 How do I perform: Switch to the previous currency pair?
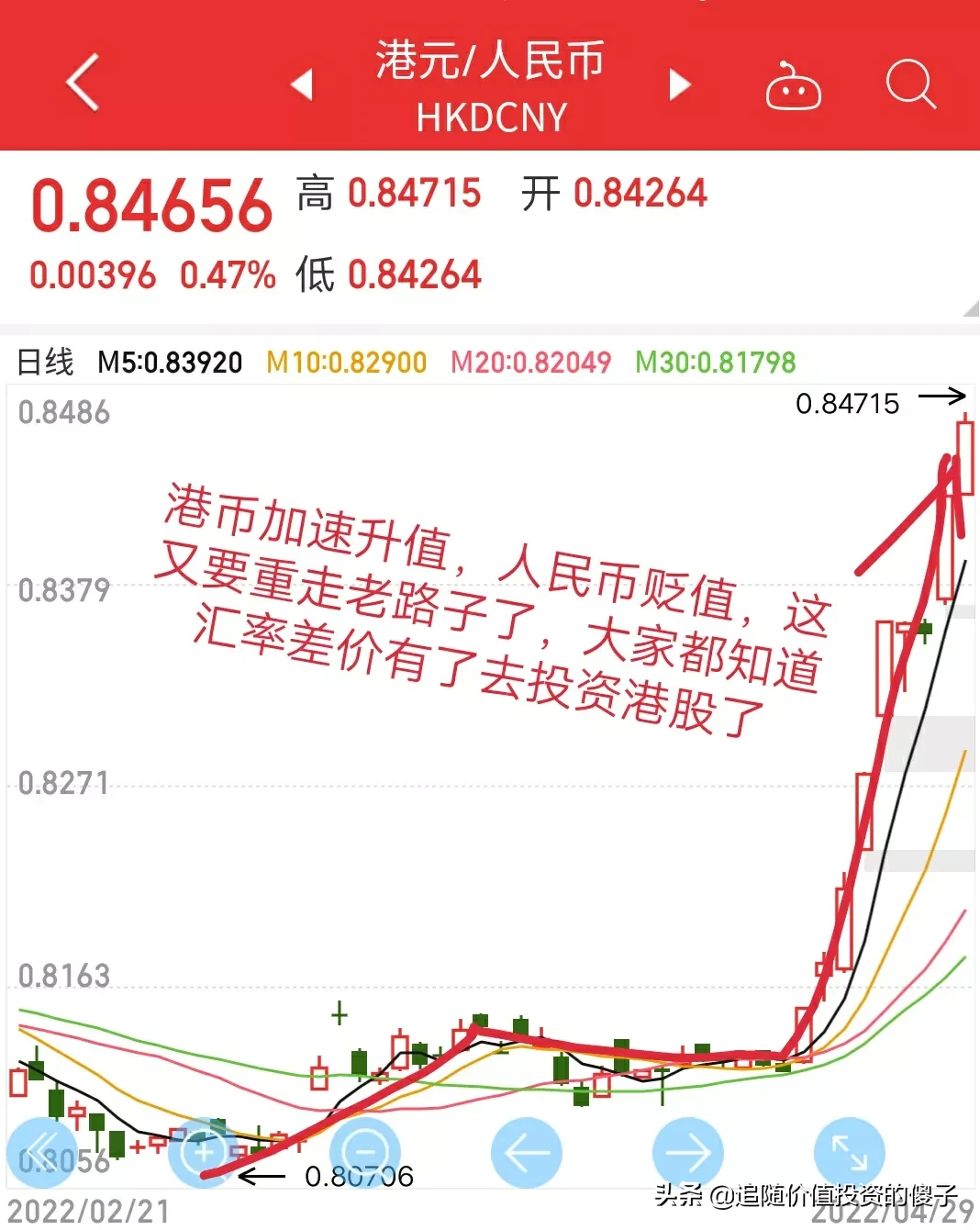(303, 84)
